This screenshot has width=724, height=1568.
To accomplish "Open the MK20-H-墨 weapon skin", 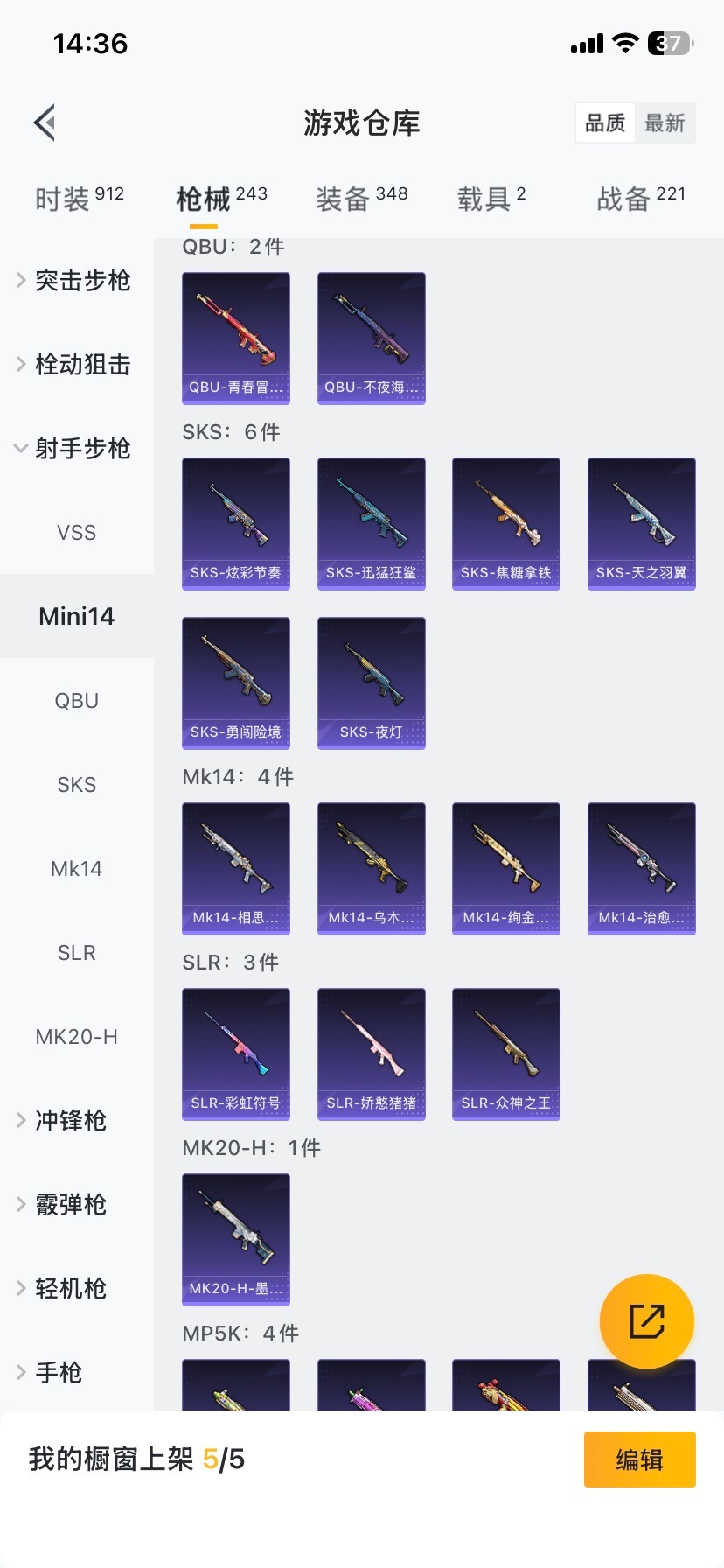I will [235, 1240].
